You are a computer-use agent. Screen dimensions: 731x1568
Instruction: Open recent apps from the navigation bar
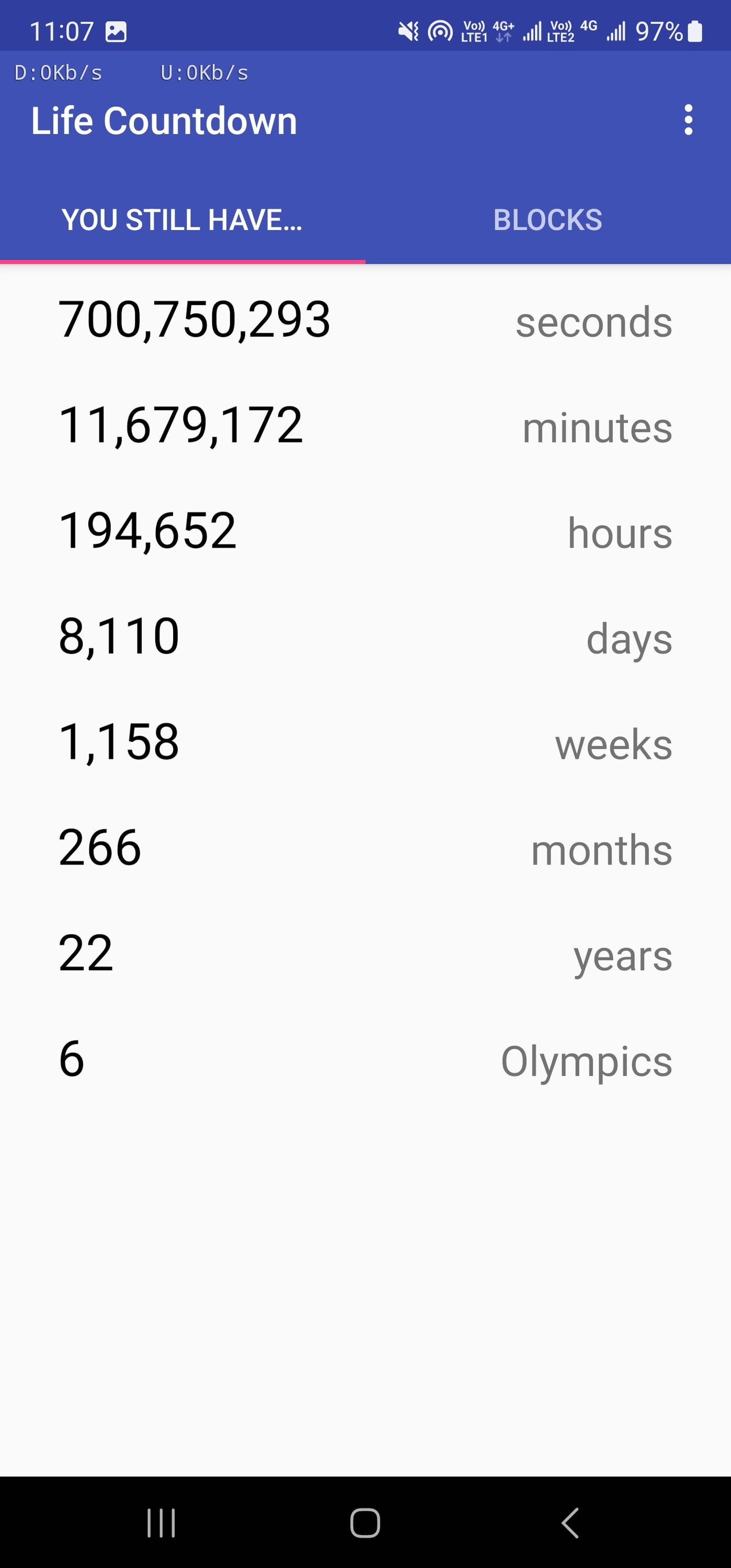pyautogui.click(x=161, y=1524)
